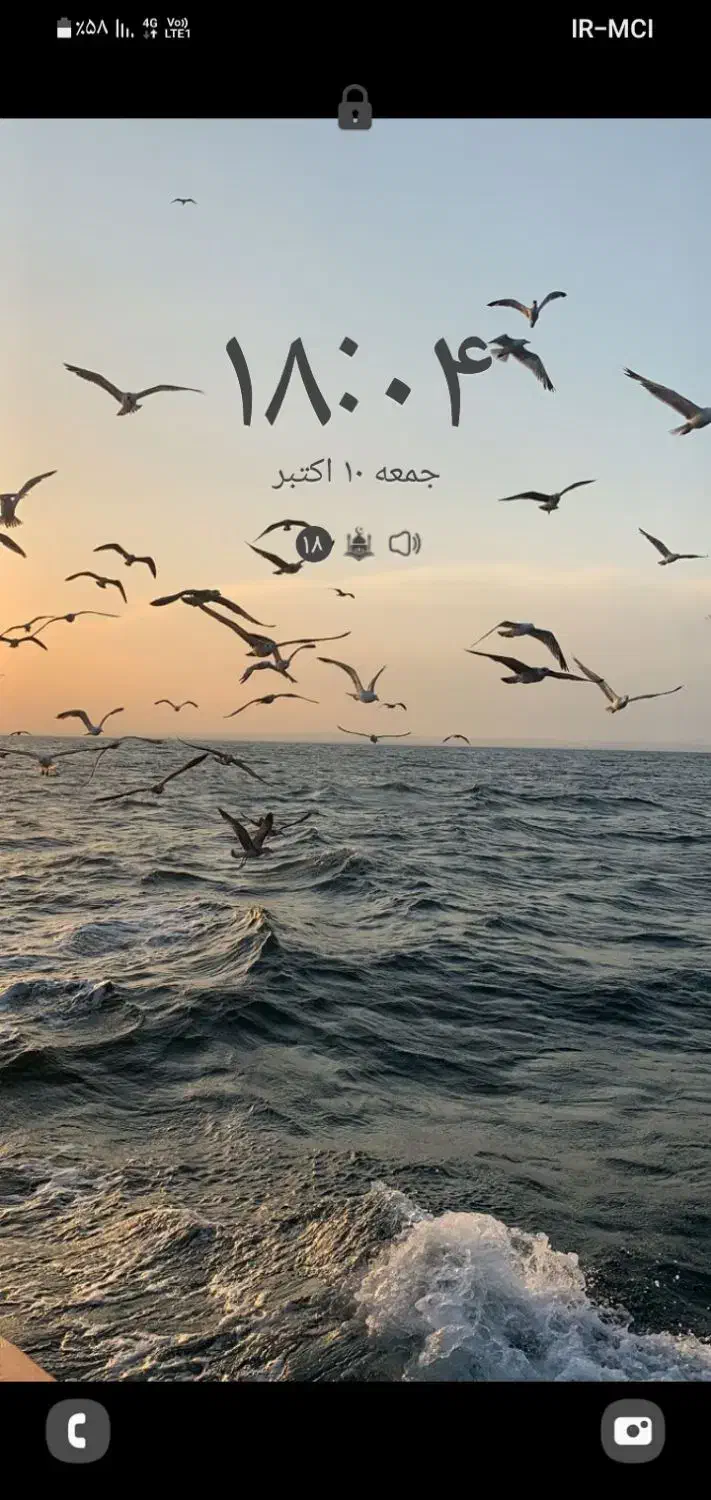This screenshot has width=711, height=1500.
Task: Tap the prayer app notification icon
Action: click(359, 544)
